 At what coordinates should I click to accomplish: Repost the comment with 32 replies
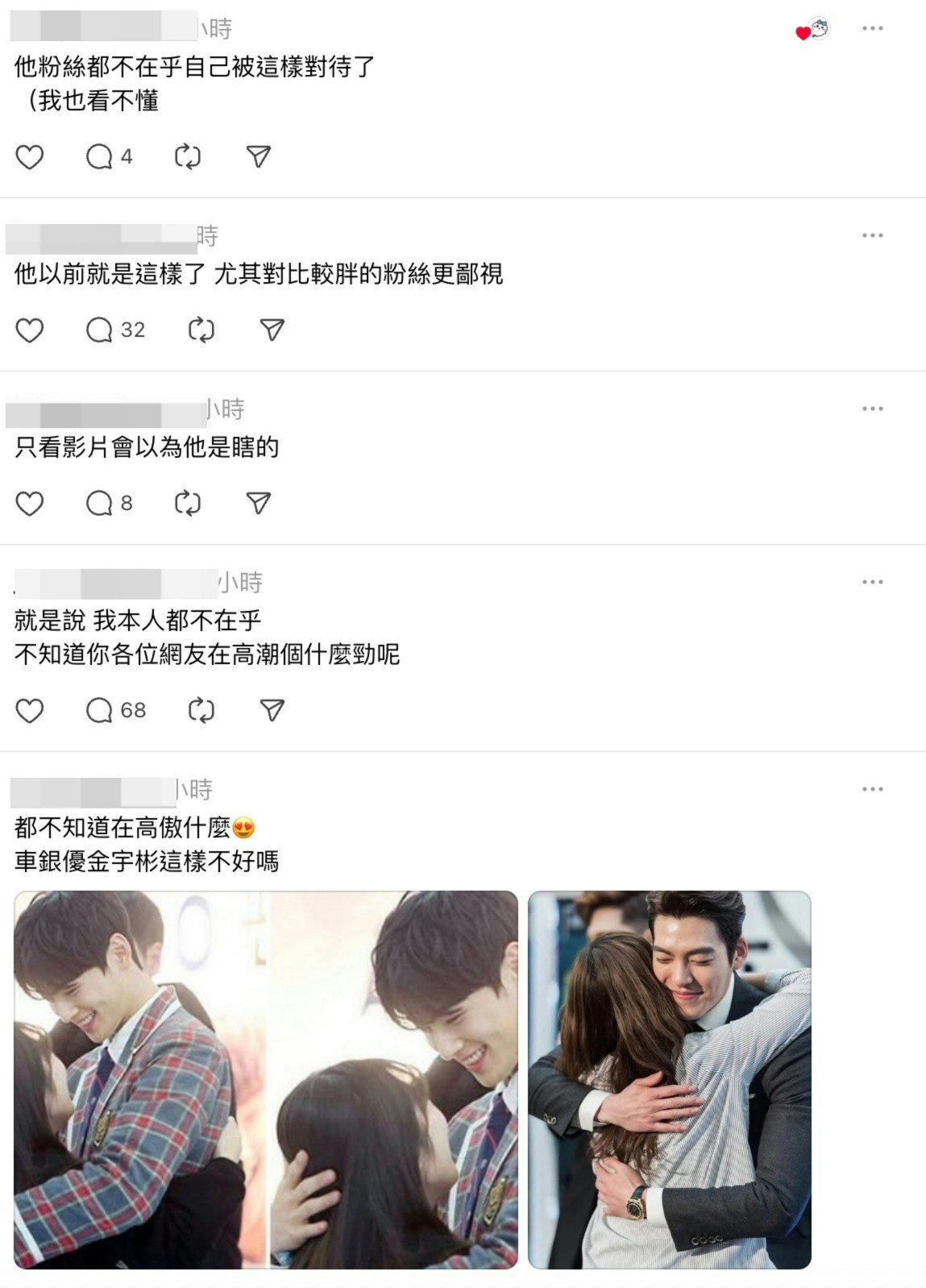pyautogui.click(x=201, y=330)
